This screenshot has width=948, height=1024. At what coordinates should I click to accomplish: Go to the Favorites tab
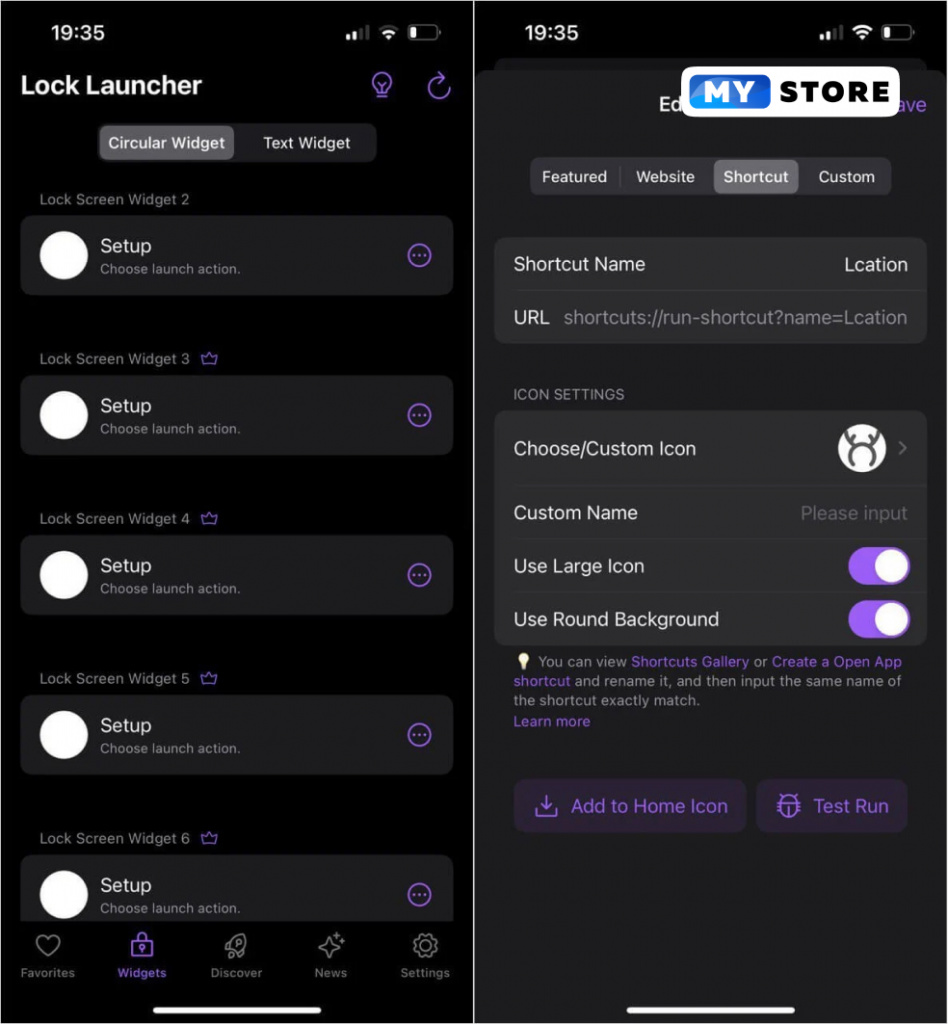tap(48, 955)
